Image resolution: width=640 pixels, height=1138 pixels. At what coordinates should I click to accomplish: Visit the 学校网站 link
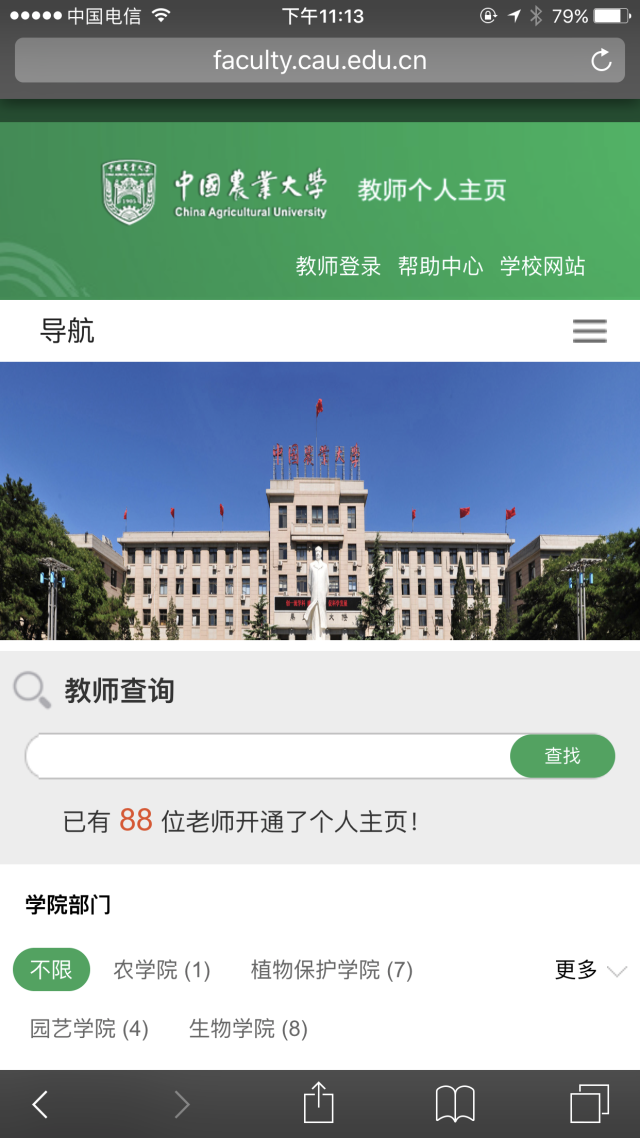[543, 266]
